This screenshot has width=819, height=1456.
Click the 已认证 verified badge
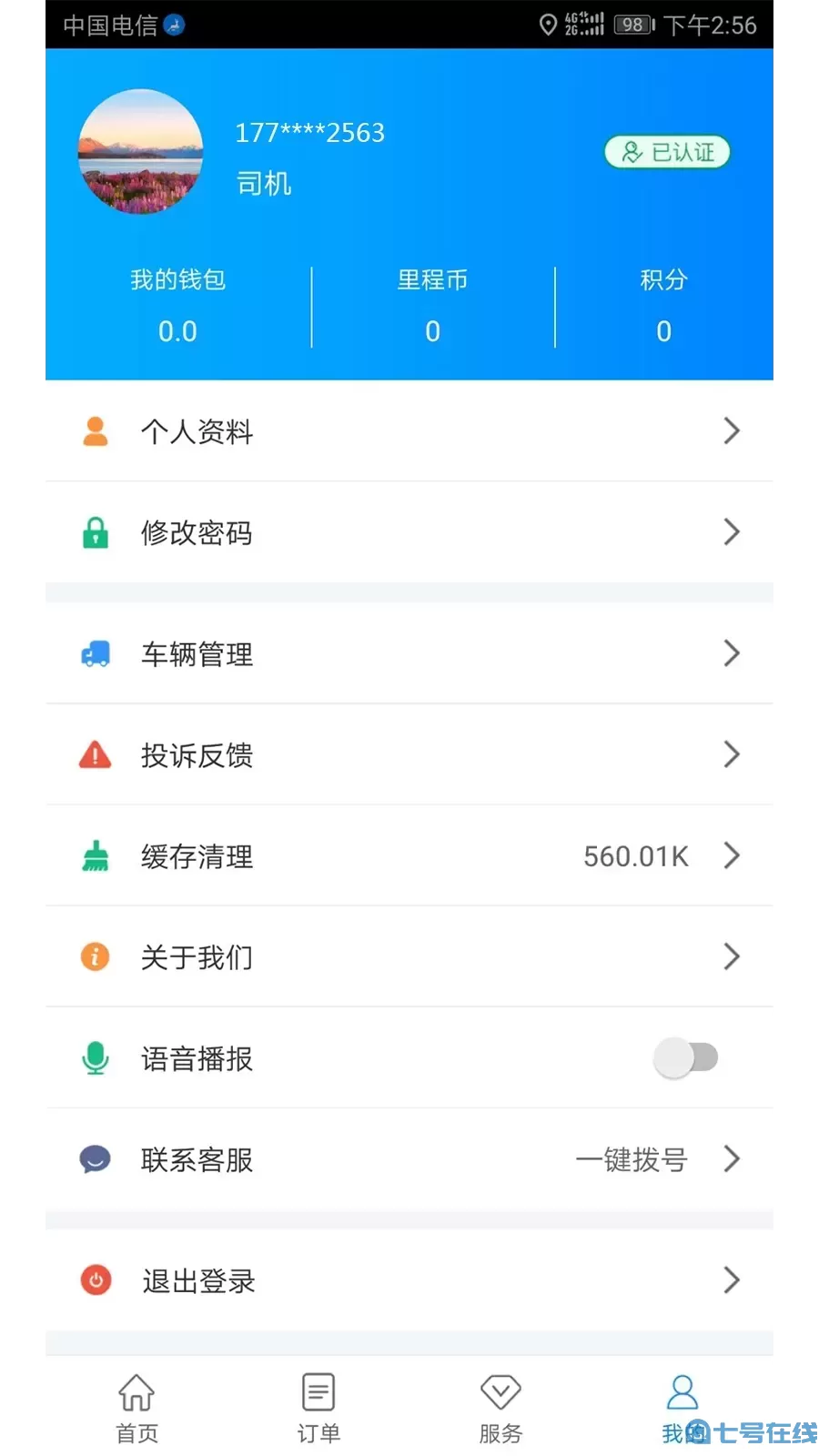[x=667, y=152]
